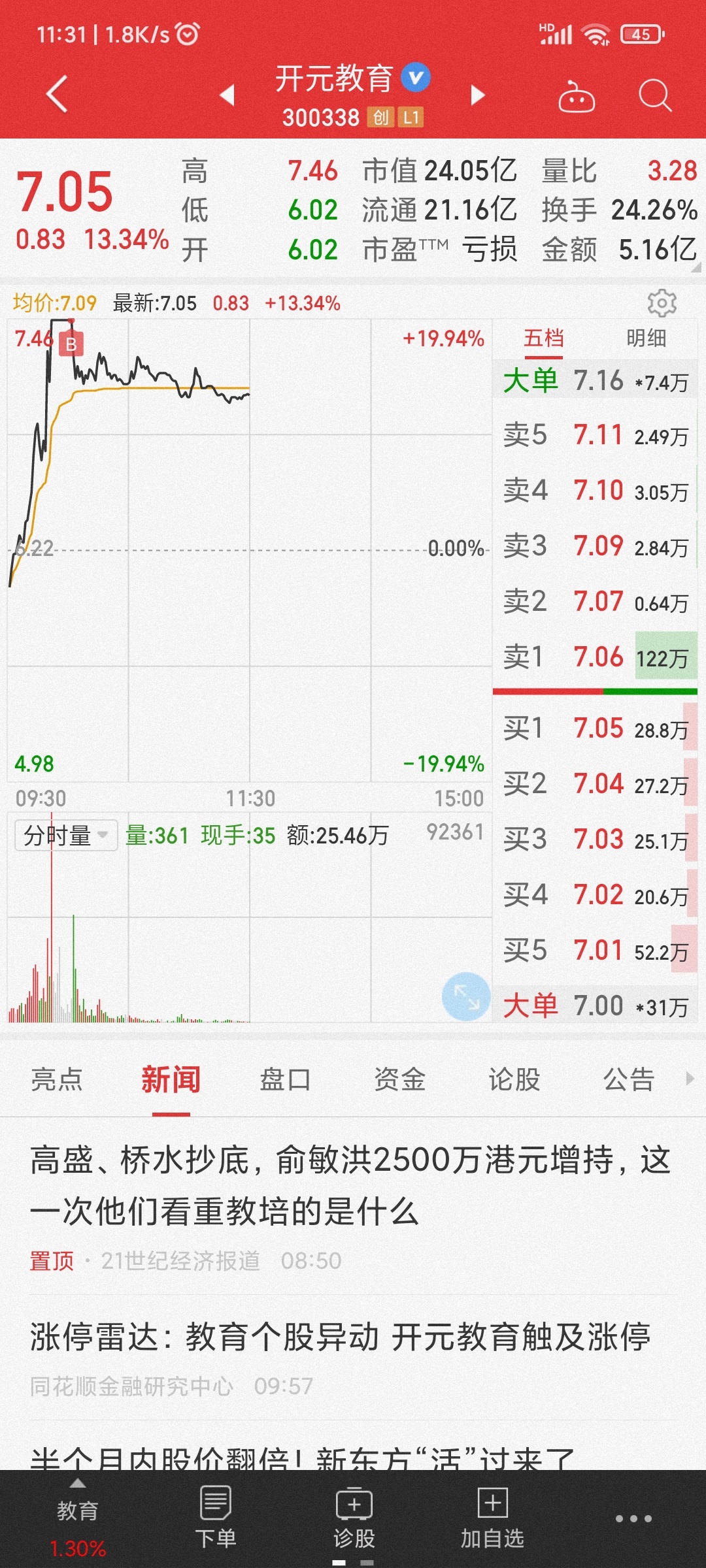
Task: Switch to the 明细 tab
Action: 646,338
